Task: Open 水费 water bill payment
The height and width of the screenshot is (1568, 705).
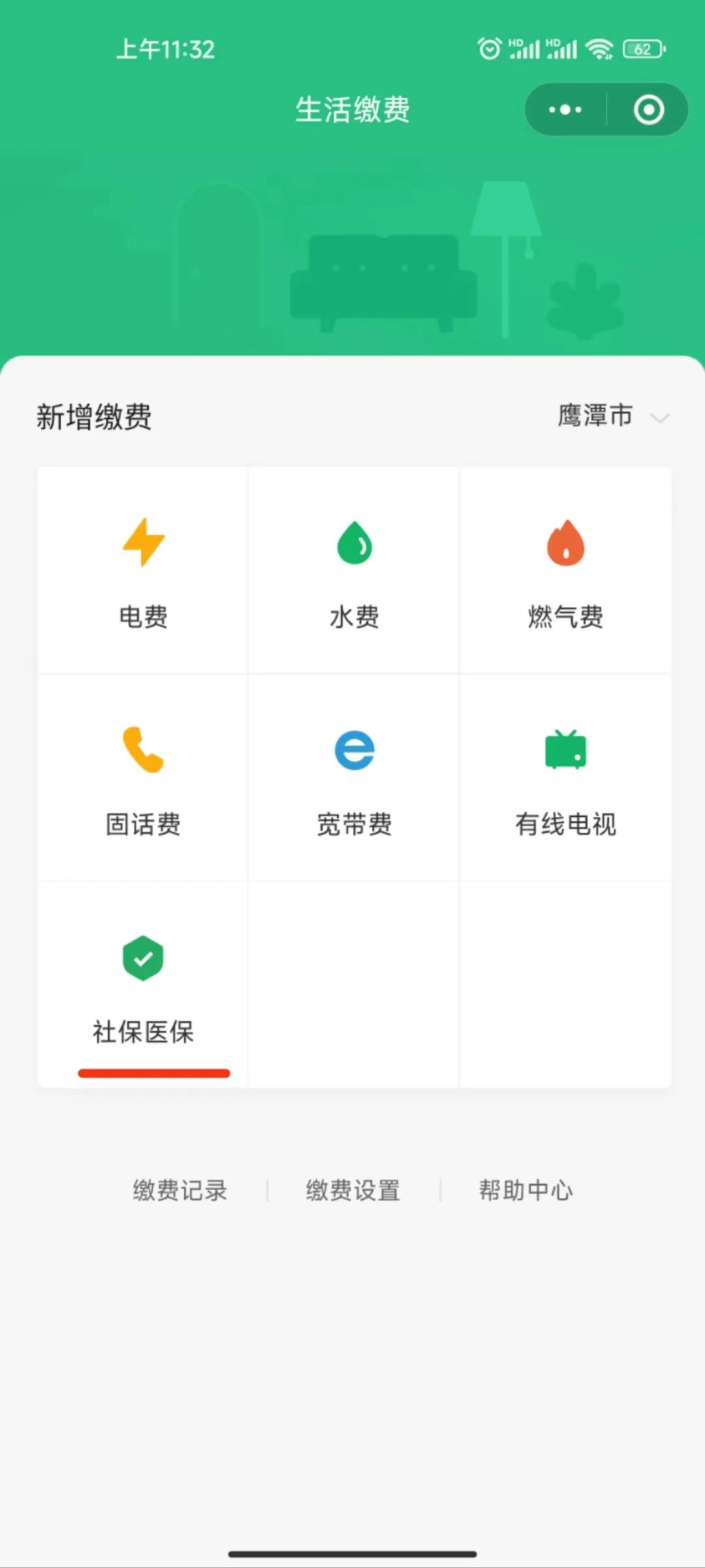Action: 354,570
